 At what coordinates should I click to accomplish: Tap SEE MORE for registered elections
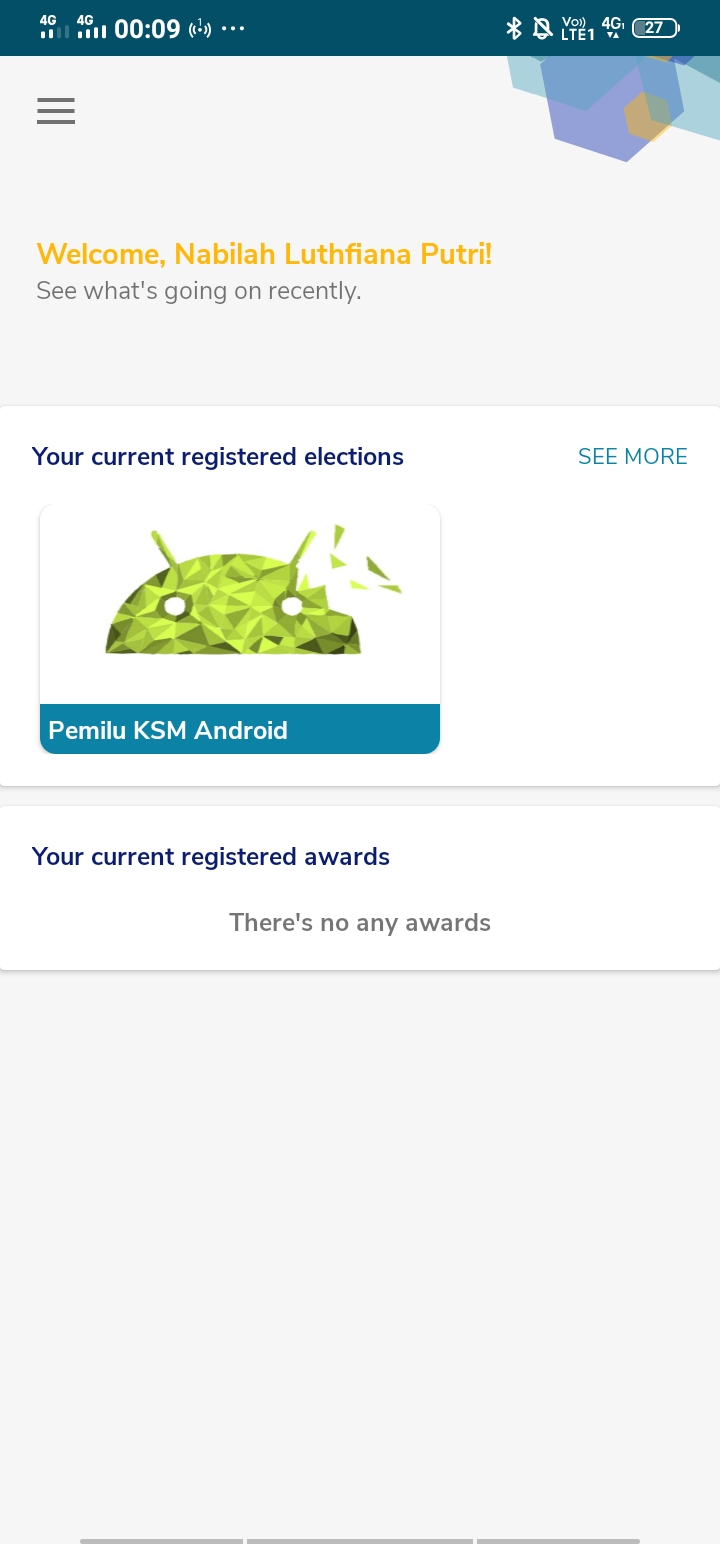(633, 456)
